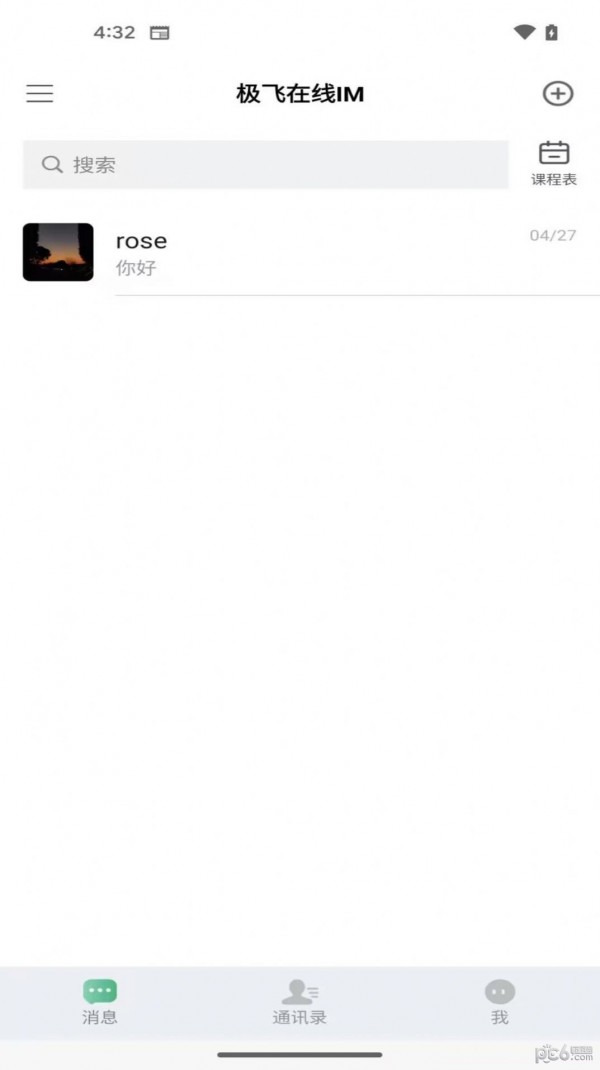Open the chat with rose
The image size is (600, 1070).
coord(300,252)
